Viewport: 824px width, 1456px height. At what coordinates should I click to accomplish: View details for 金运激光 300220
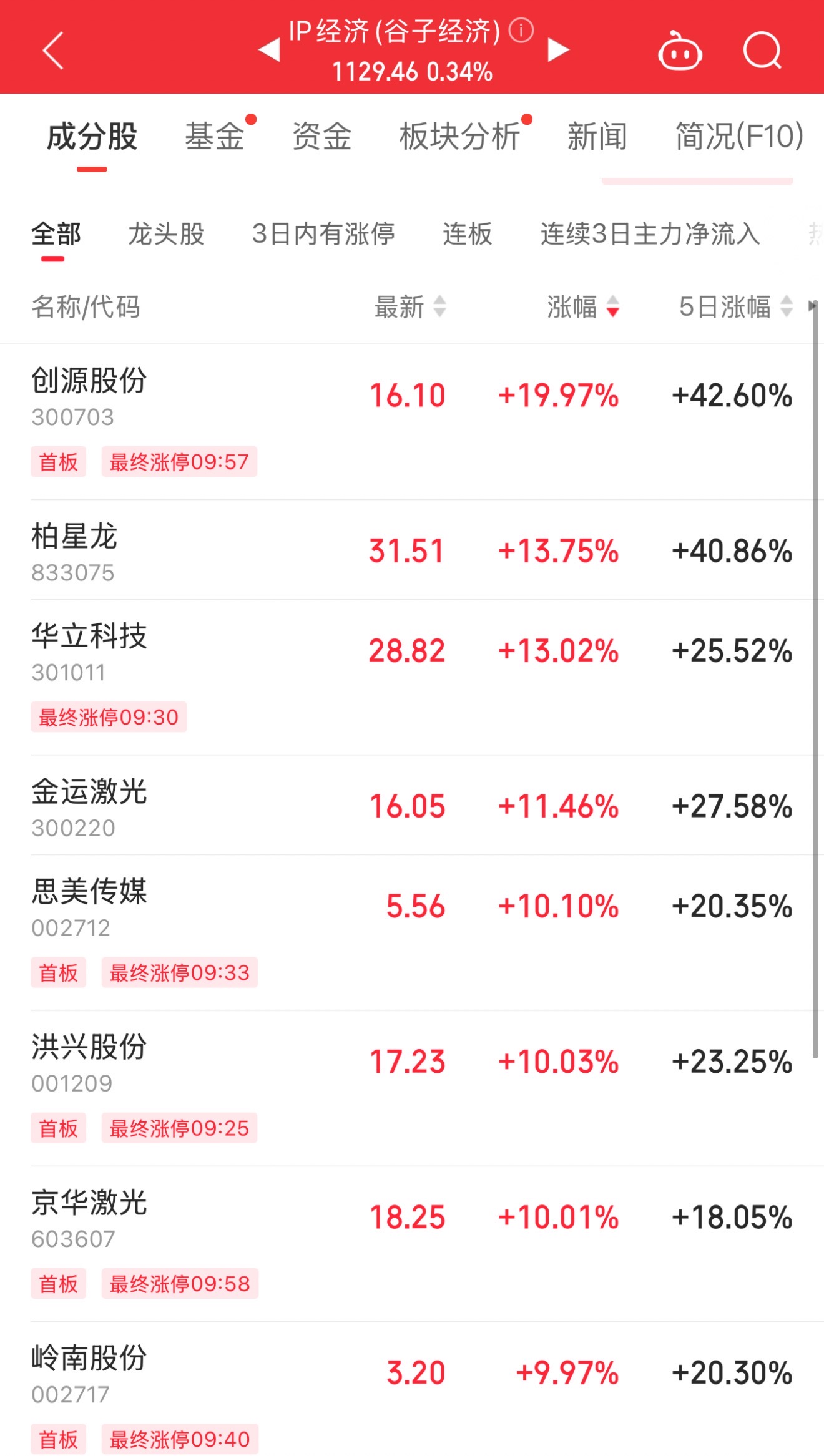(x=90, y=806)
